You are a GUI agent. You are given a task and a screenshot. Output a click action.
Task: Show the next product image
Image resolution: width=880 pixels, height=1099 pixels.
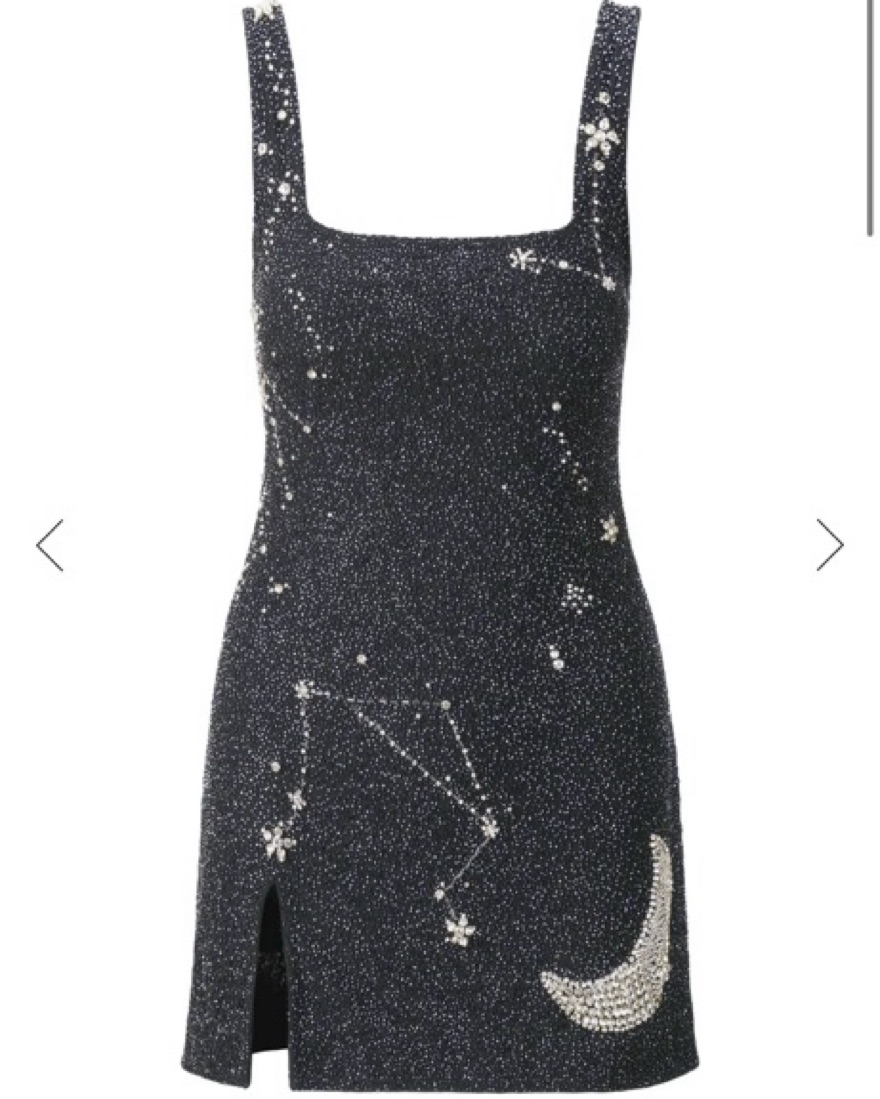tap(829, 545)
